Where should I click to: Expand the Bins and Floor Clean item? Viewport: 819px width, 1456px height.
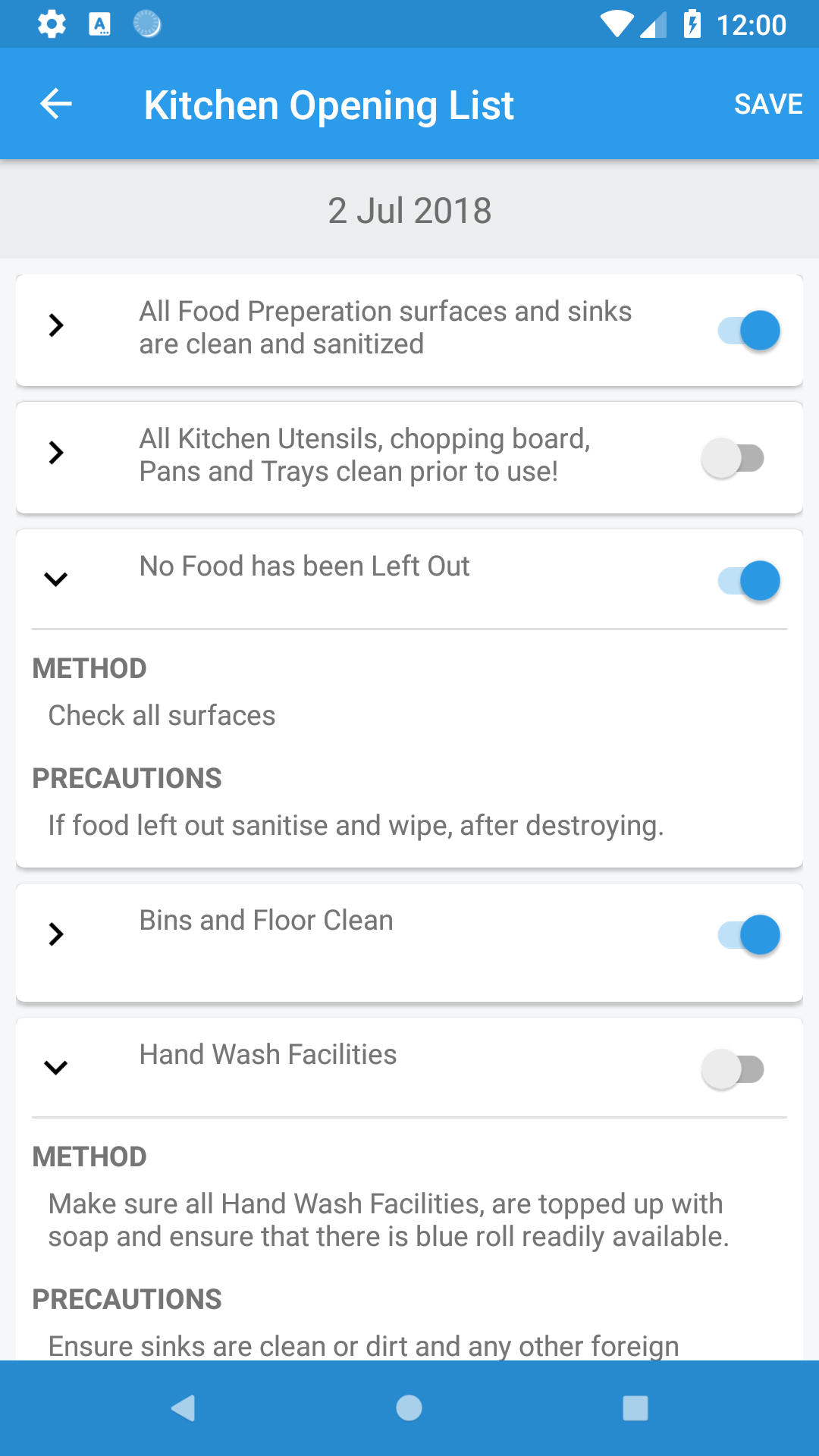tap(55, 934)
